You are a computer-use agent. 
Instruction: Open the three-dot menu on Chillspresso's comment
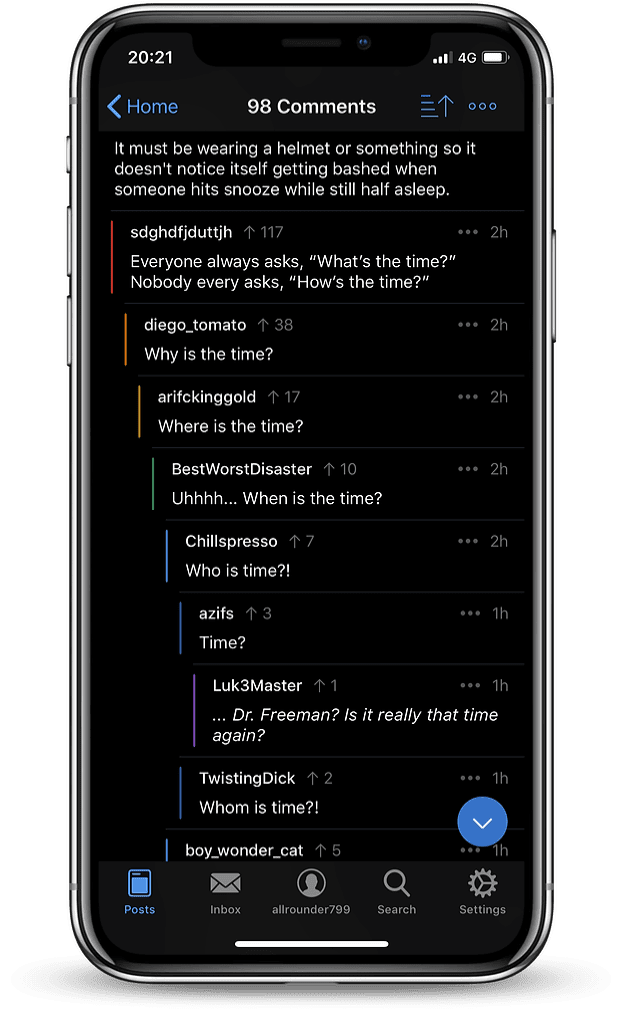468,541
